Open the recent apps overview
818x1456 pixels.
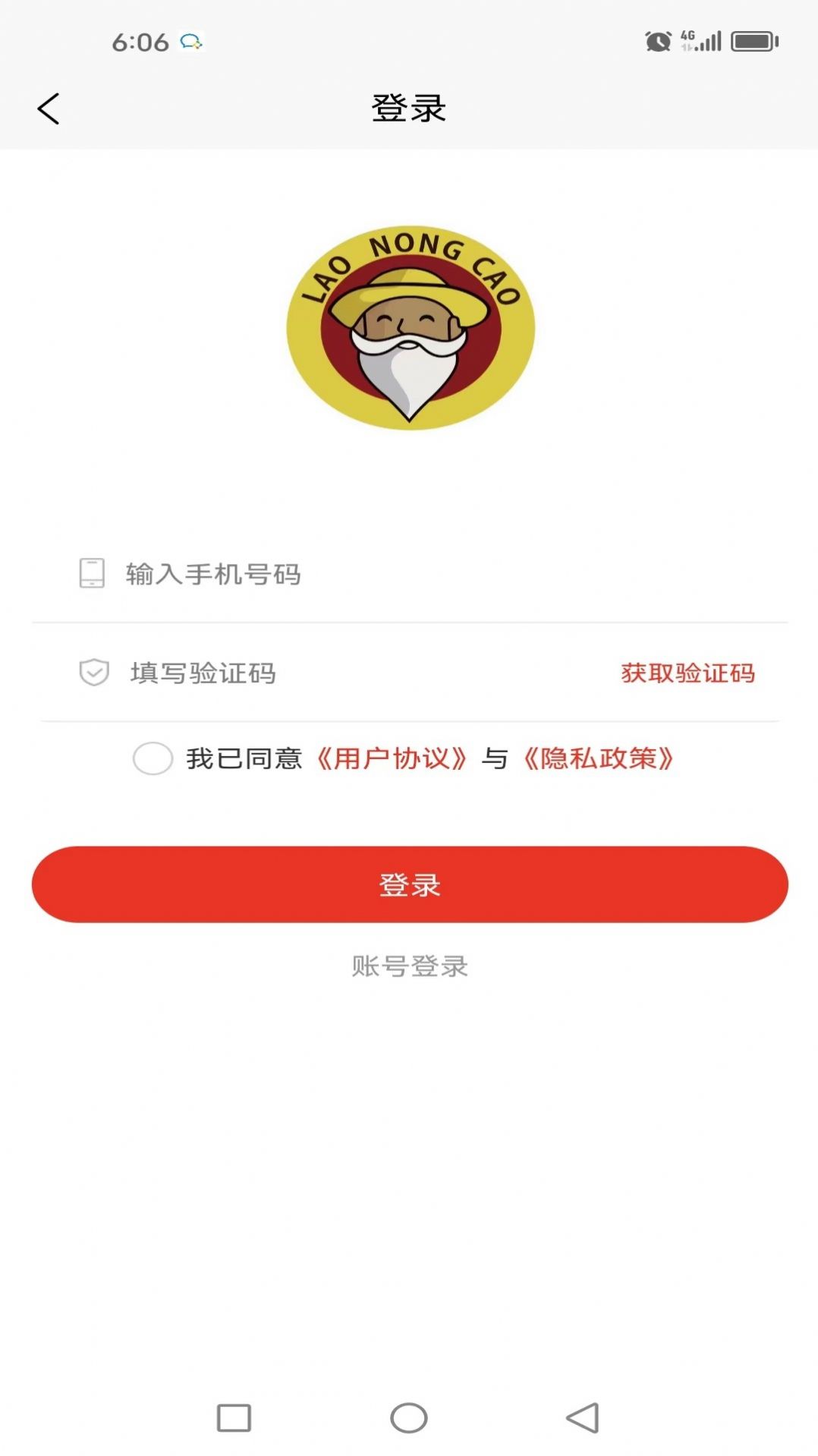pos(234,1417)
